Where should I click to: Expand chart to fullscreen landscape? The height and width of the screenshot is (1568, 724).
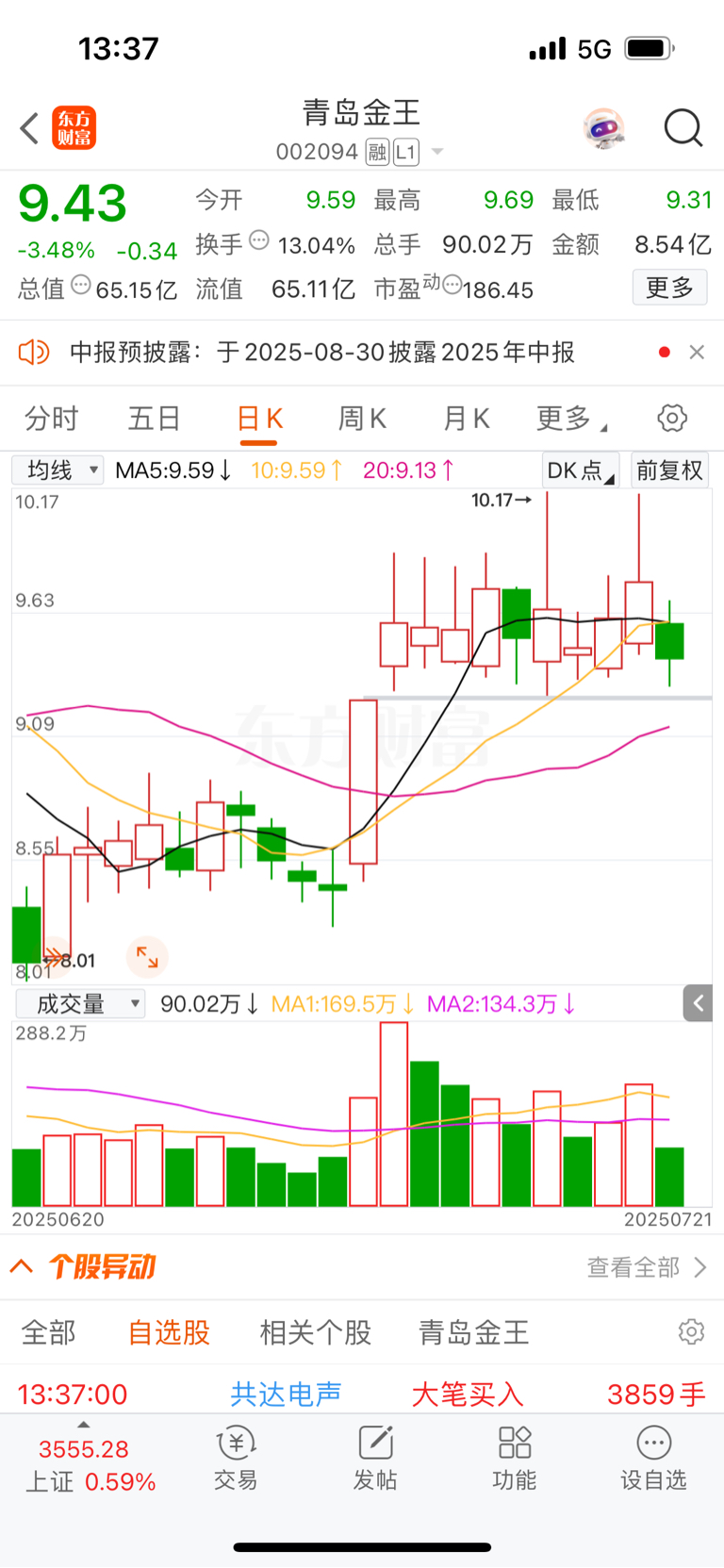click(147, 957)
